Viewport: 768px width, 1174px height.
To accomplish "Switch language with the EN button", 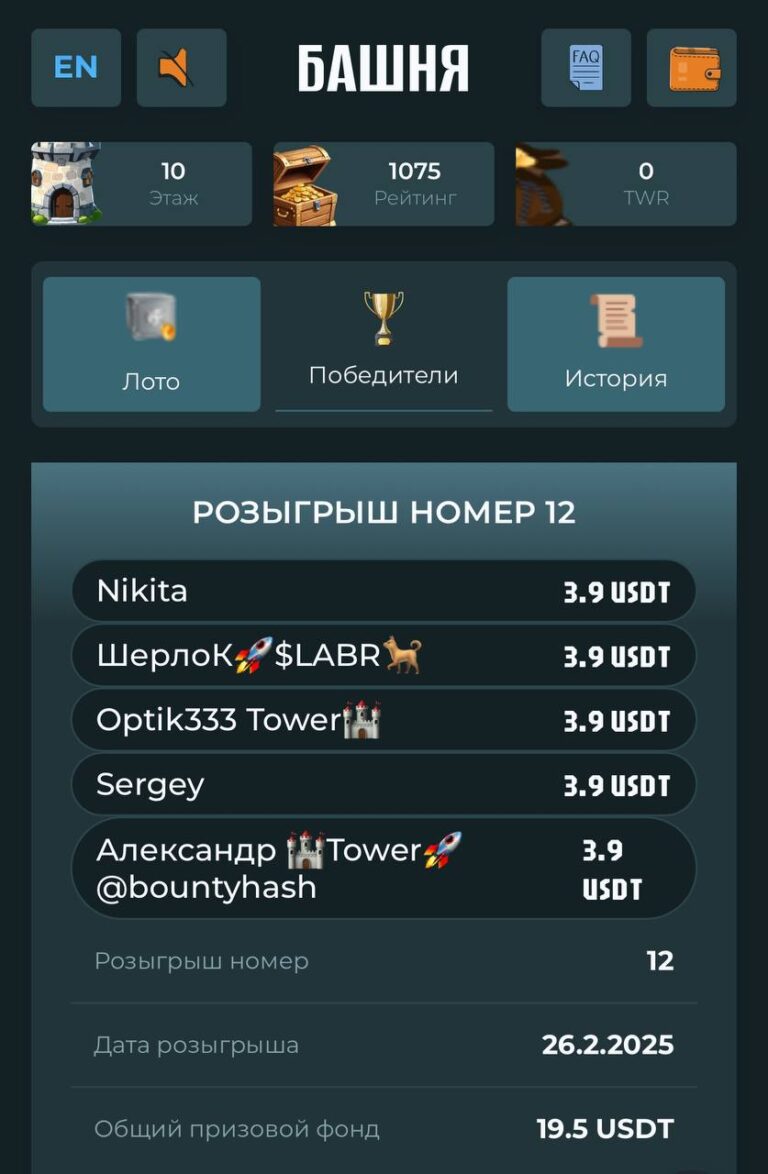I will [76, 68].
